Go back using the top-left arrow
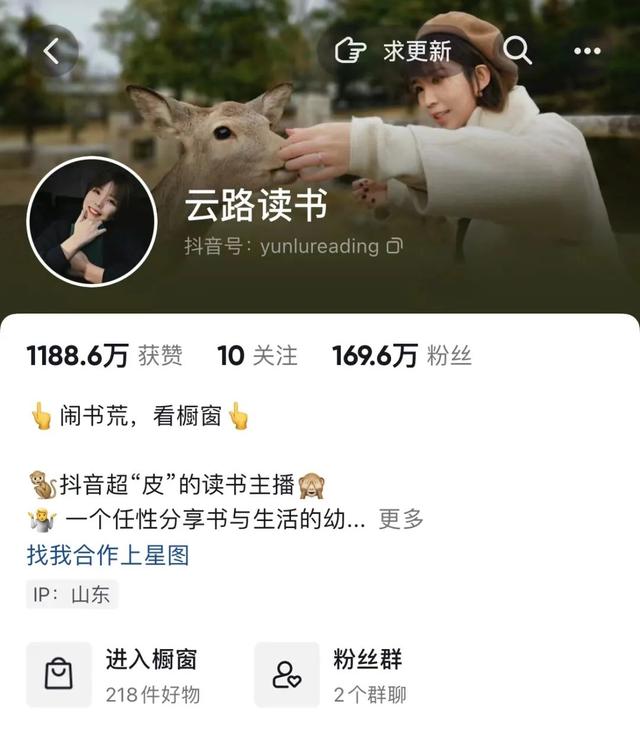 51,50
